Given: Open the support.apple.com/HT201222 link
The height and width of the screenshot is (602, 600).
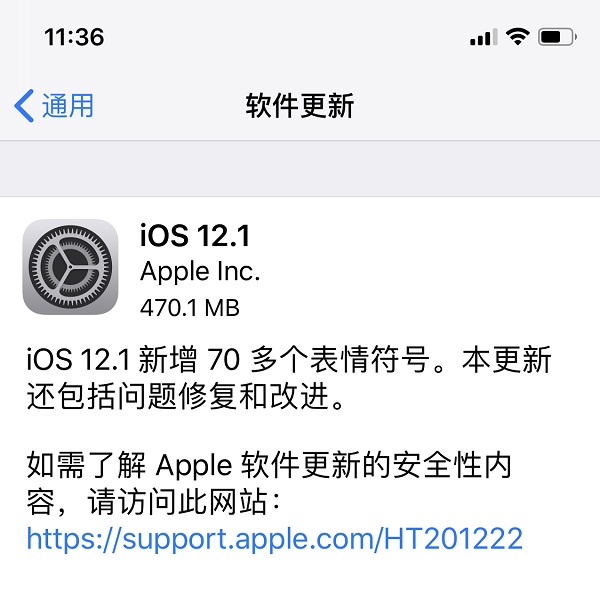Looking at the screenshot, I should pyautogui.click(x=274, y=539).
